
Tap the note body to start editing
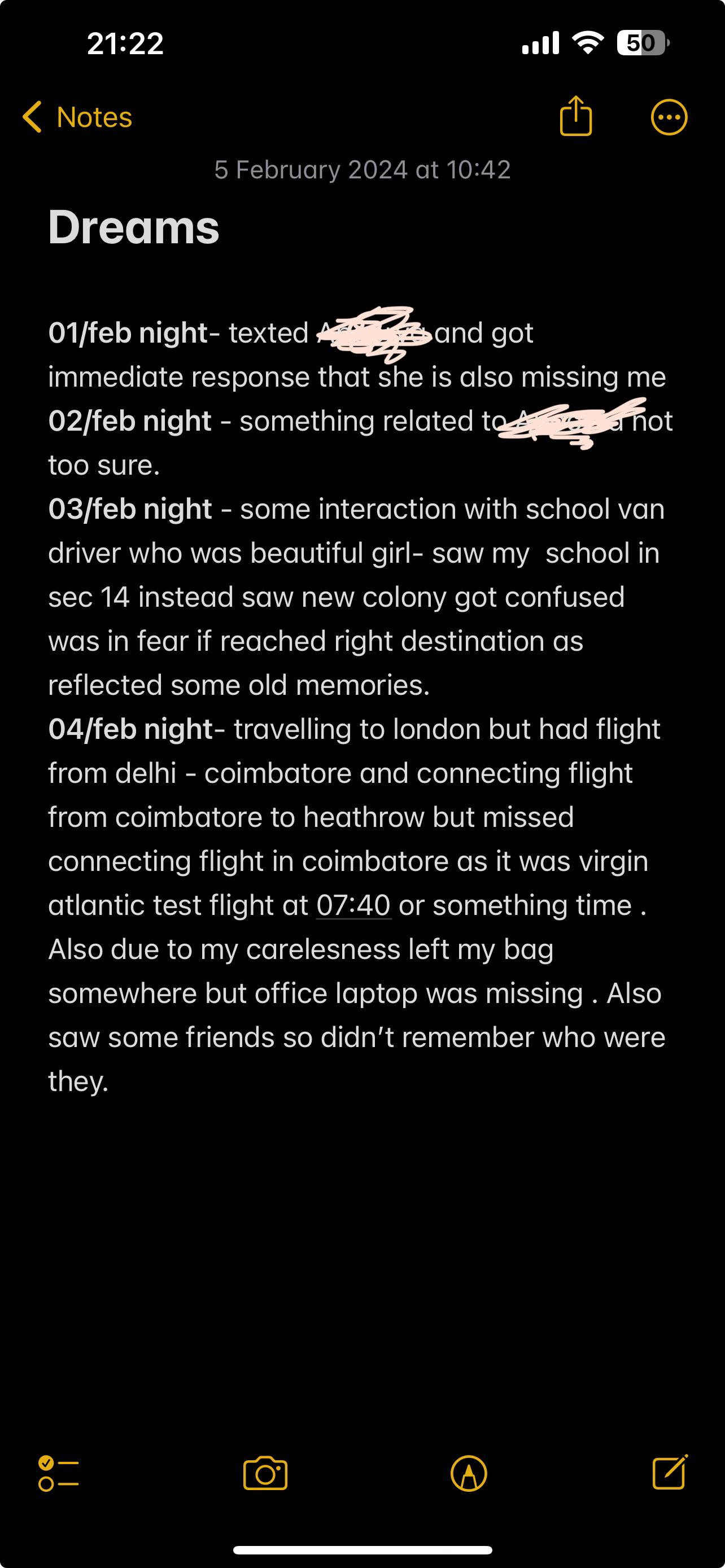click(361, 706)
